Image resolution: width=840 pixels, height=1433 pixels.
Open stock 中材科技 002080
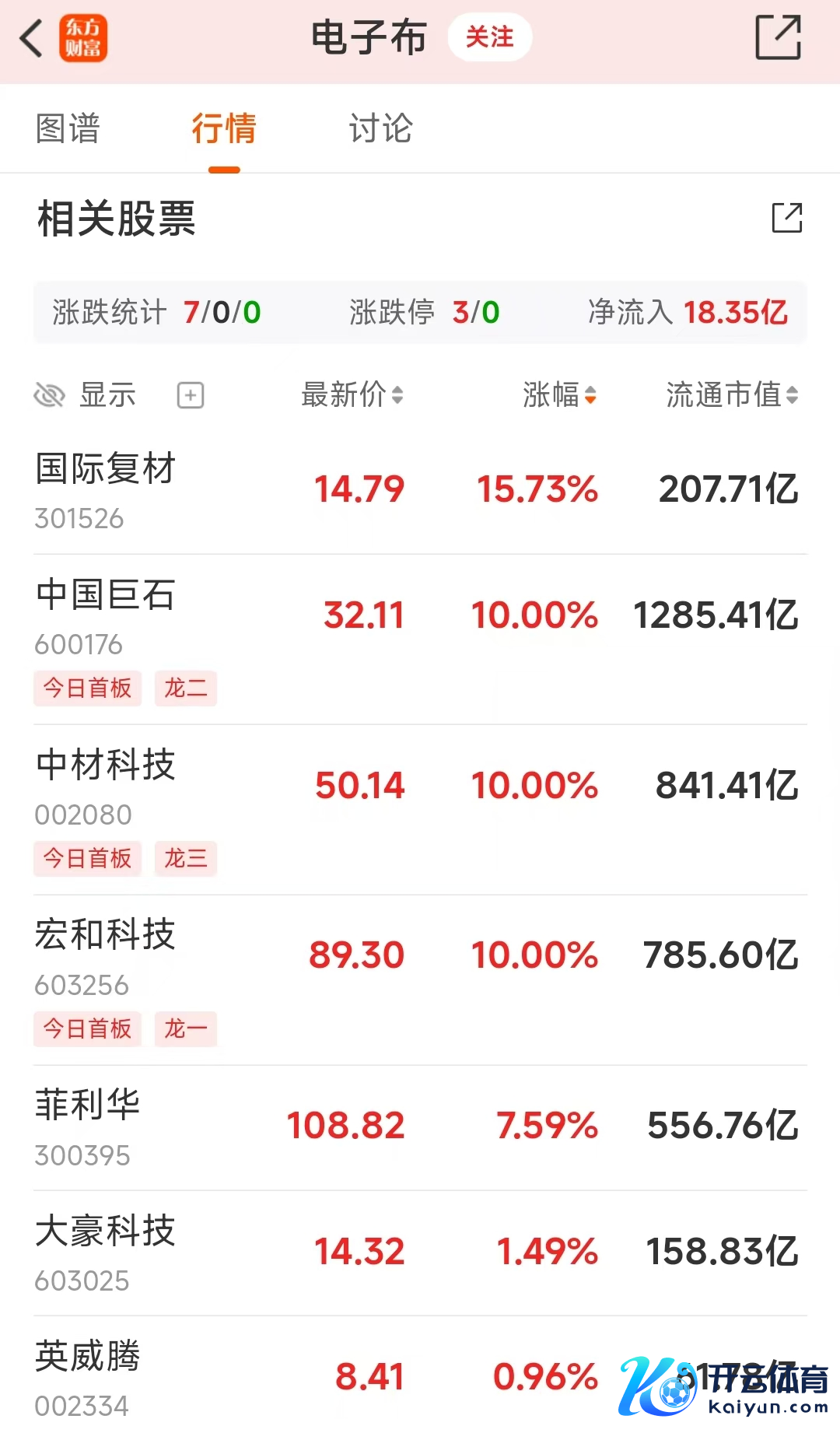(106, 786)
